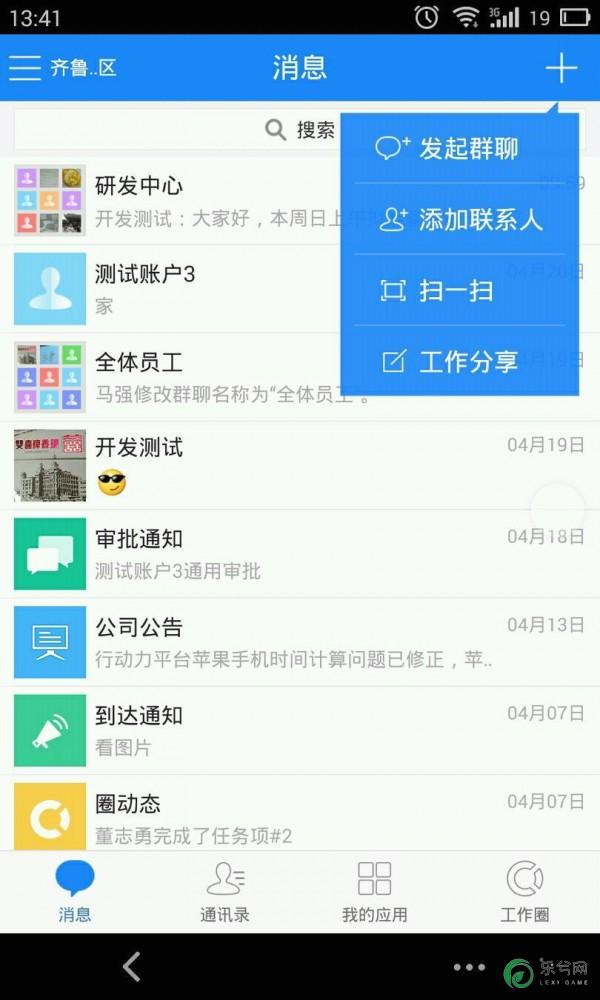This screenshot has height=1000, width=600.
Task: Open the hamburger drawer menu
Action: (x=25, y=68)
